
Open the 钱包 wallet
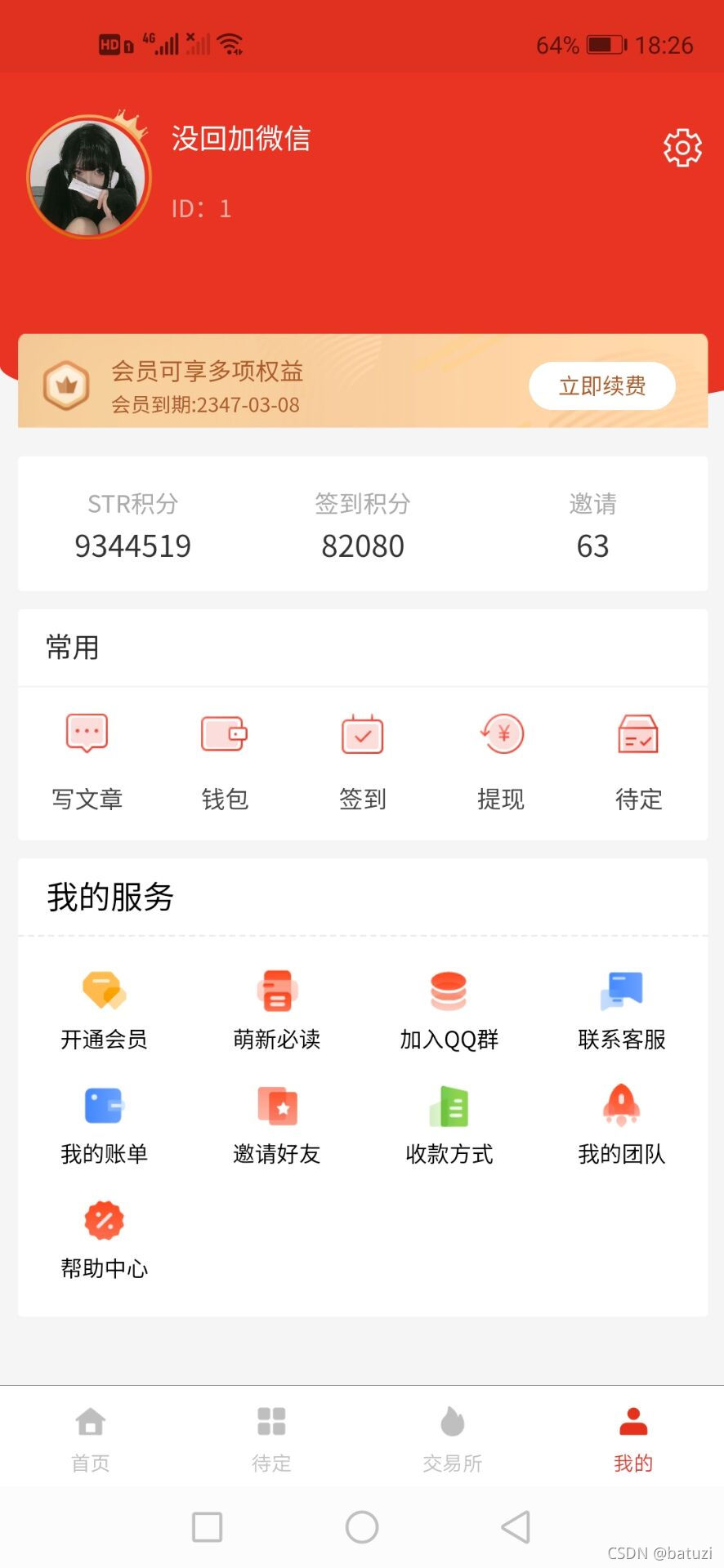click(225, 761)
